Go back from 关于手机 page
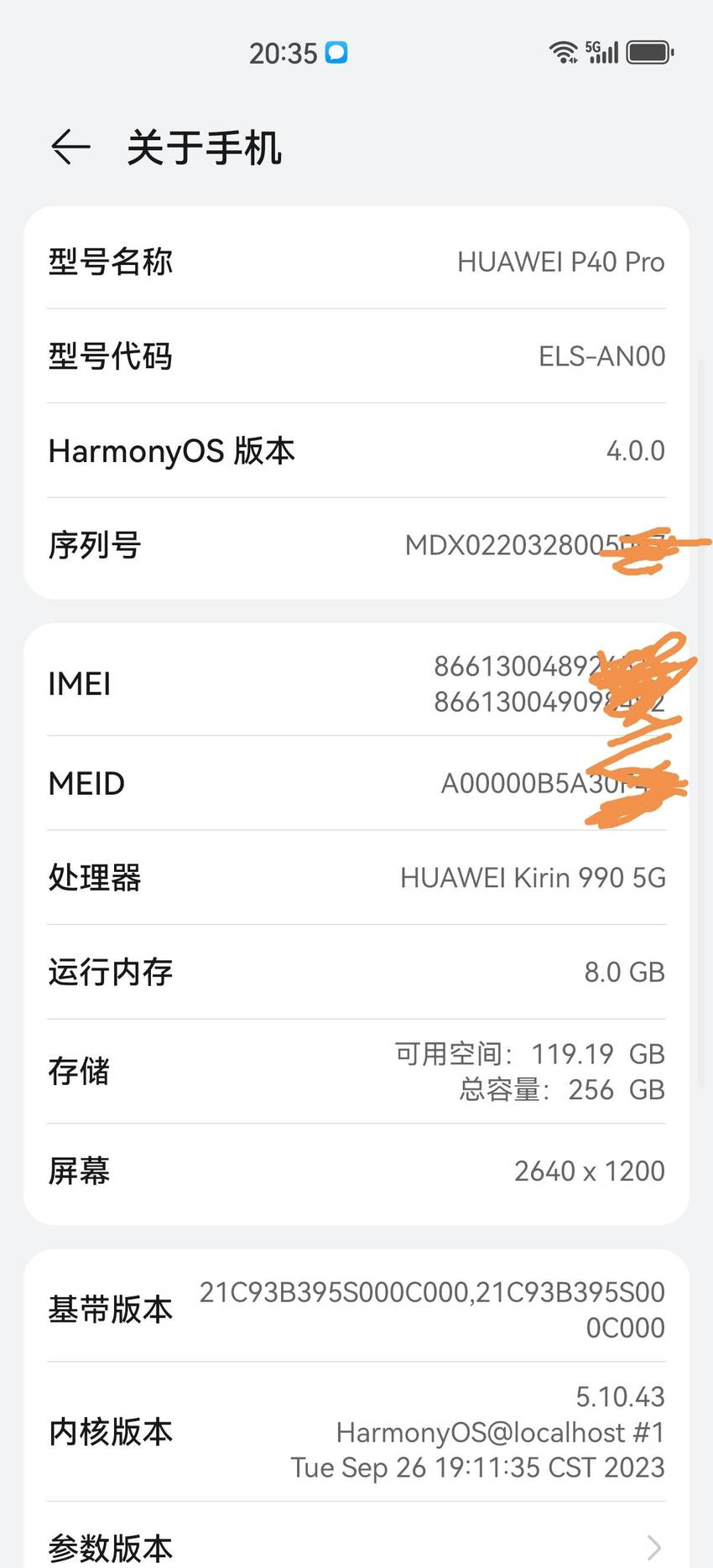This screenshot has height=1568, width=713. [x=70, y=148]
